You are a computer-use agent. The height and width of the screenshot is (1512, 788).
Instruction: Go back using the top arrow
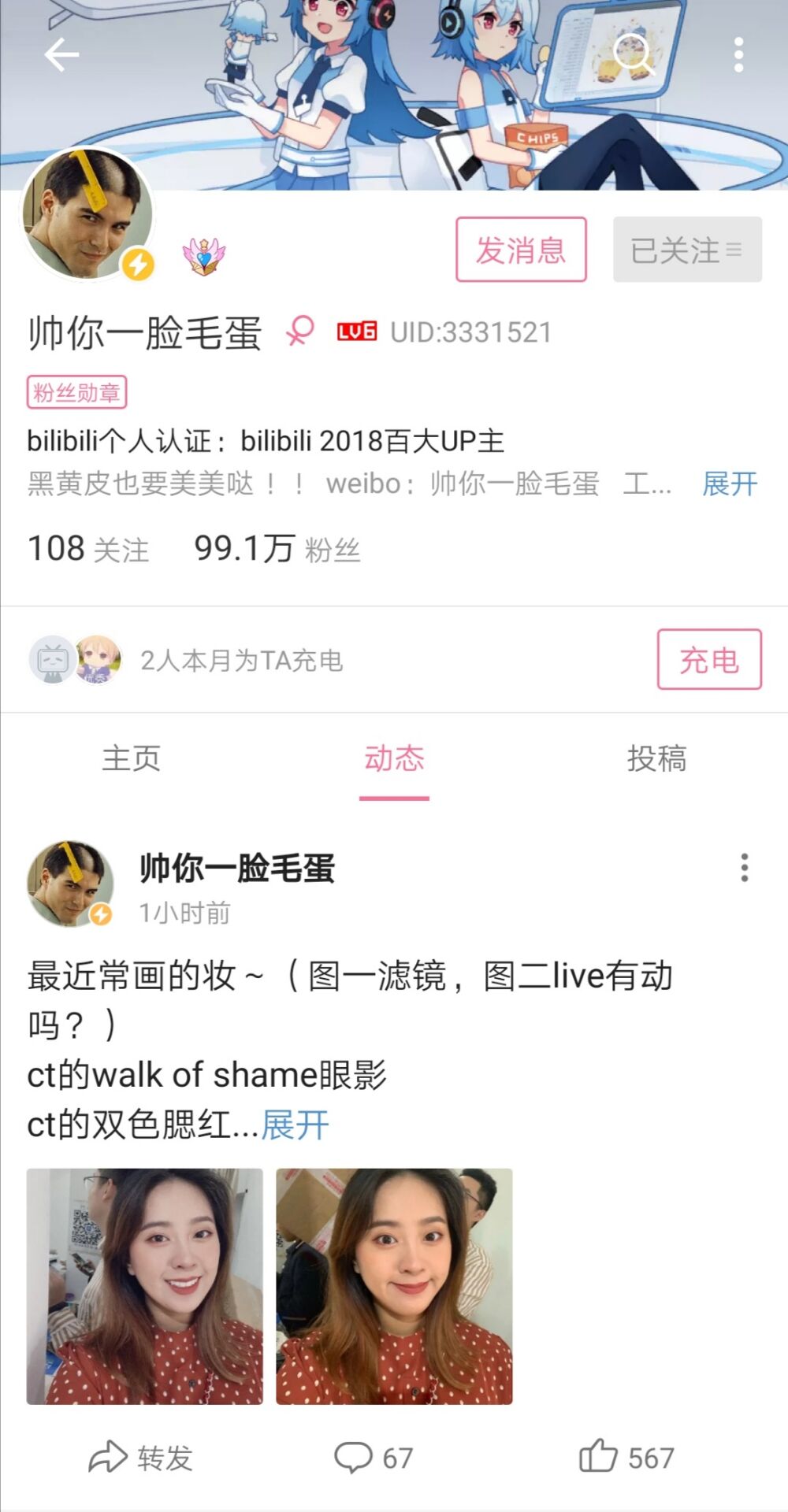[61, 55]
